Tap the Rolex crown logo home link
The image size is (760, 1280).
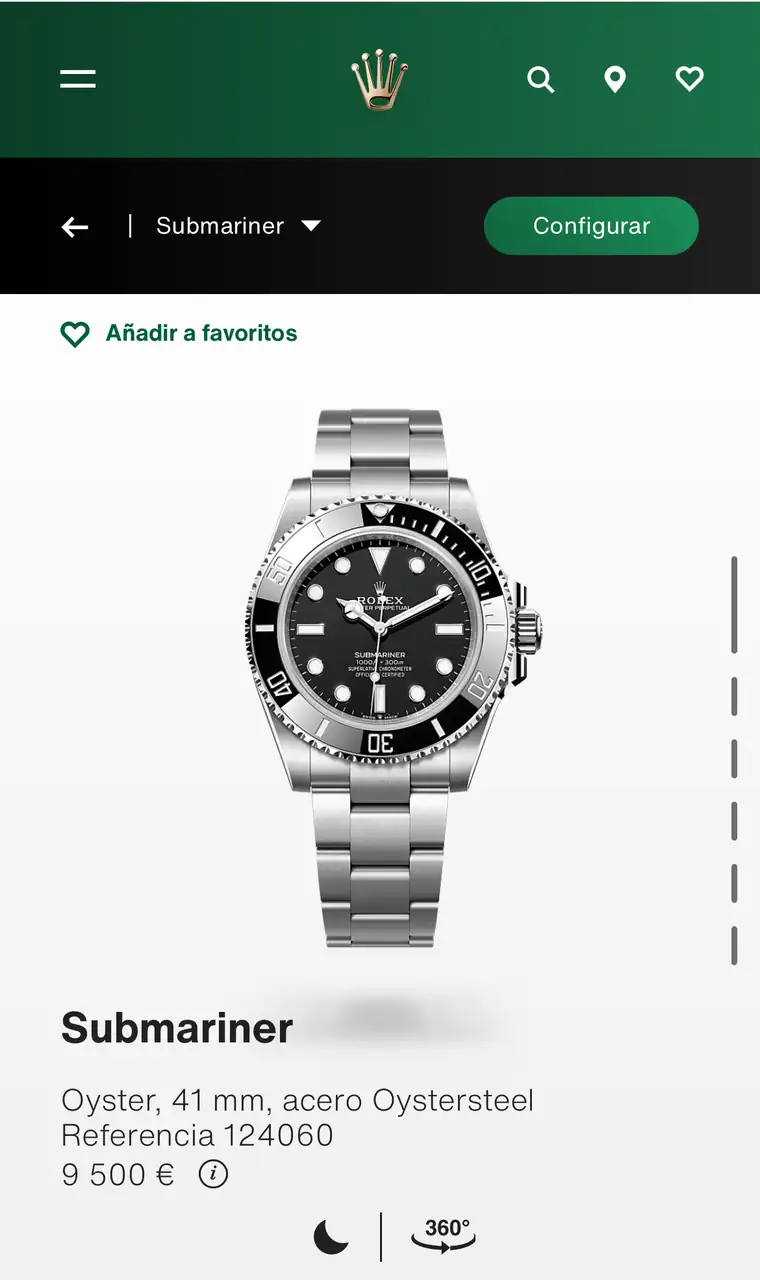click(x=380, y=79)
